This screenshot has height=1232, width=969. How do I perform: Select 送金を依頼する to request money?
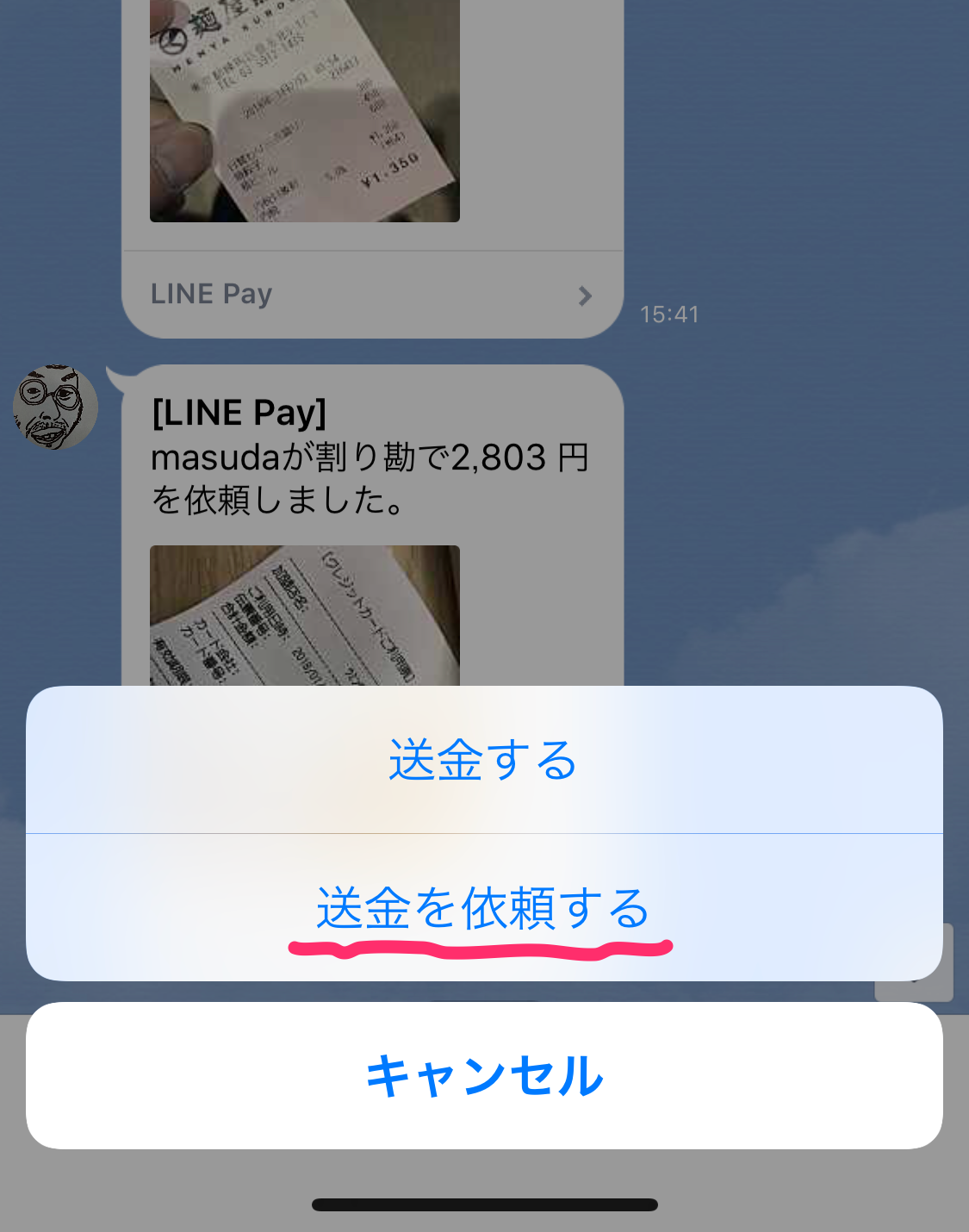click(x=483, y=908)
